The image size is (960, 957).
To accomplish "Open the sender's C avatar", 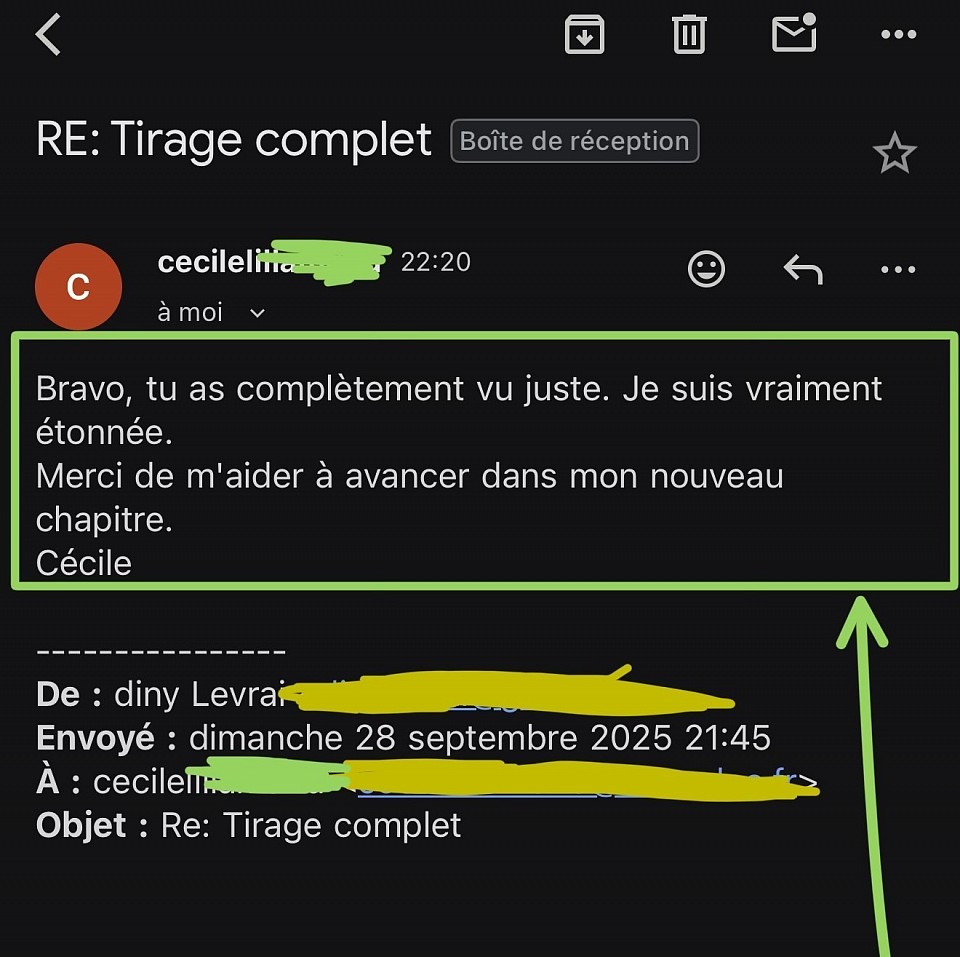I will [78, 287].
